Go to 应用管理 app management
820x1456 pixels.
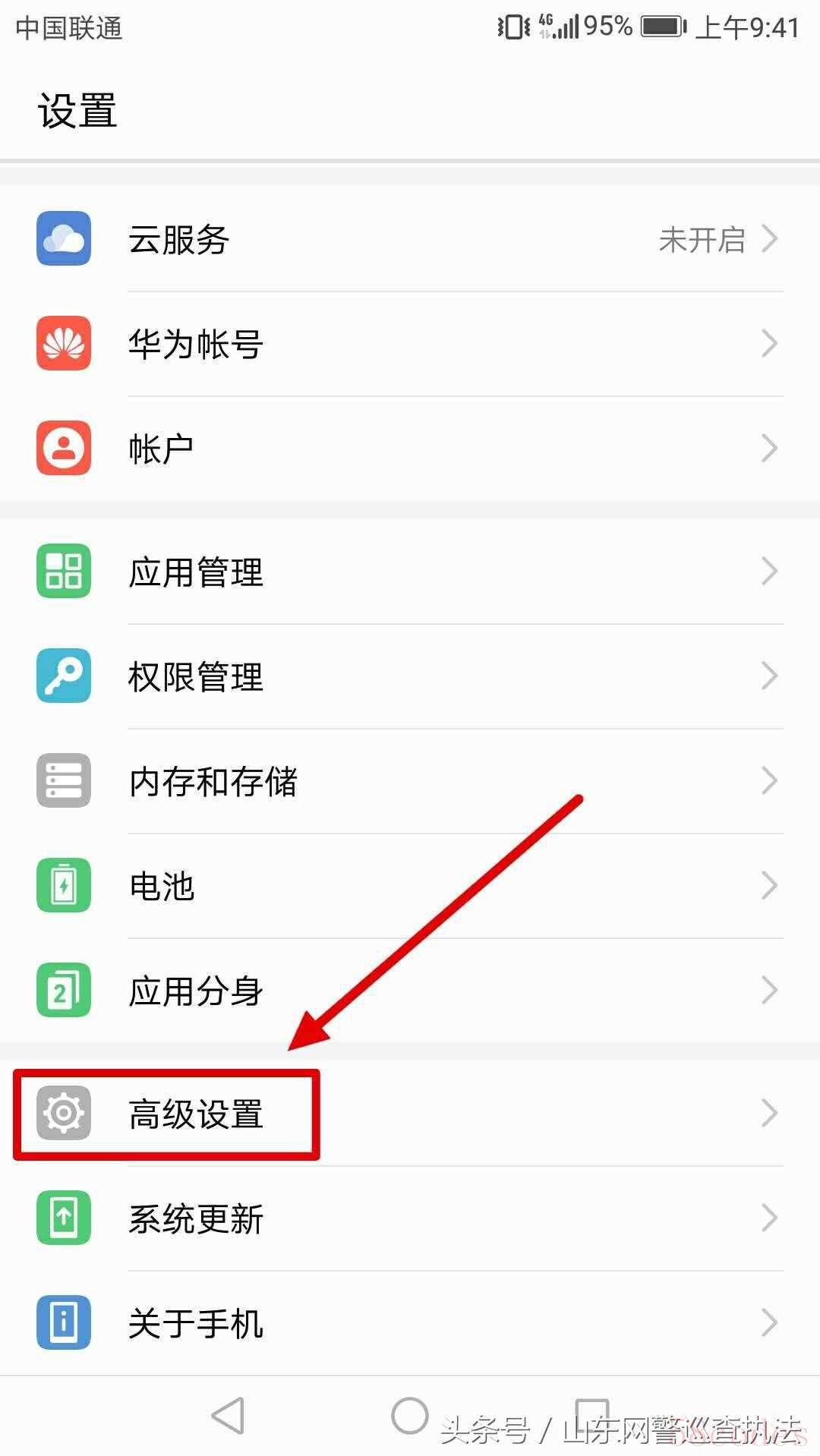(410, 572)
